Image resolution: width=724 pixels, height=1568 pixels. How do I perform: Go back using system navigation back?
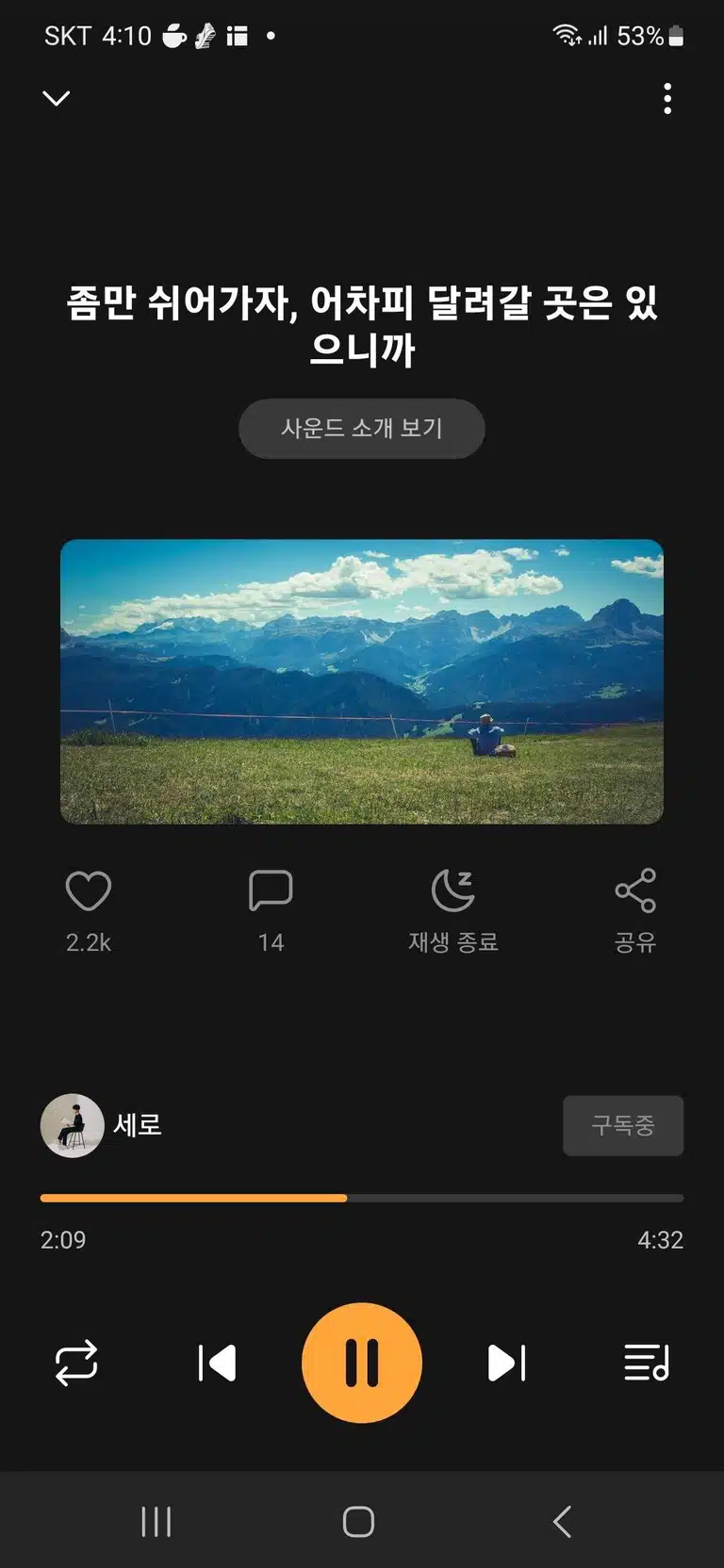coord(563,1522)
